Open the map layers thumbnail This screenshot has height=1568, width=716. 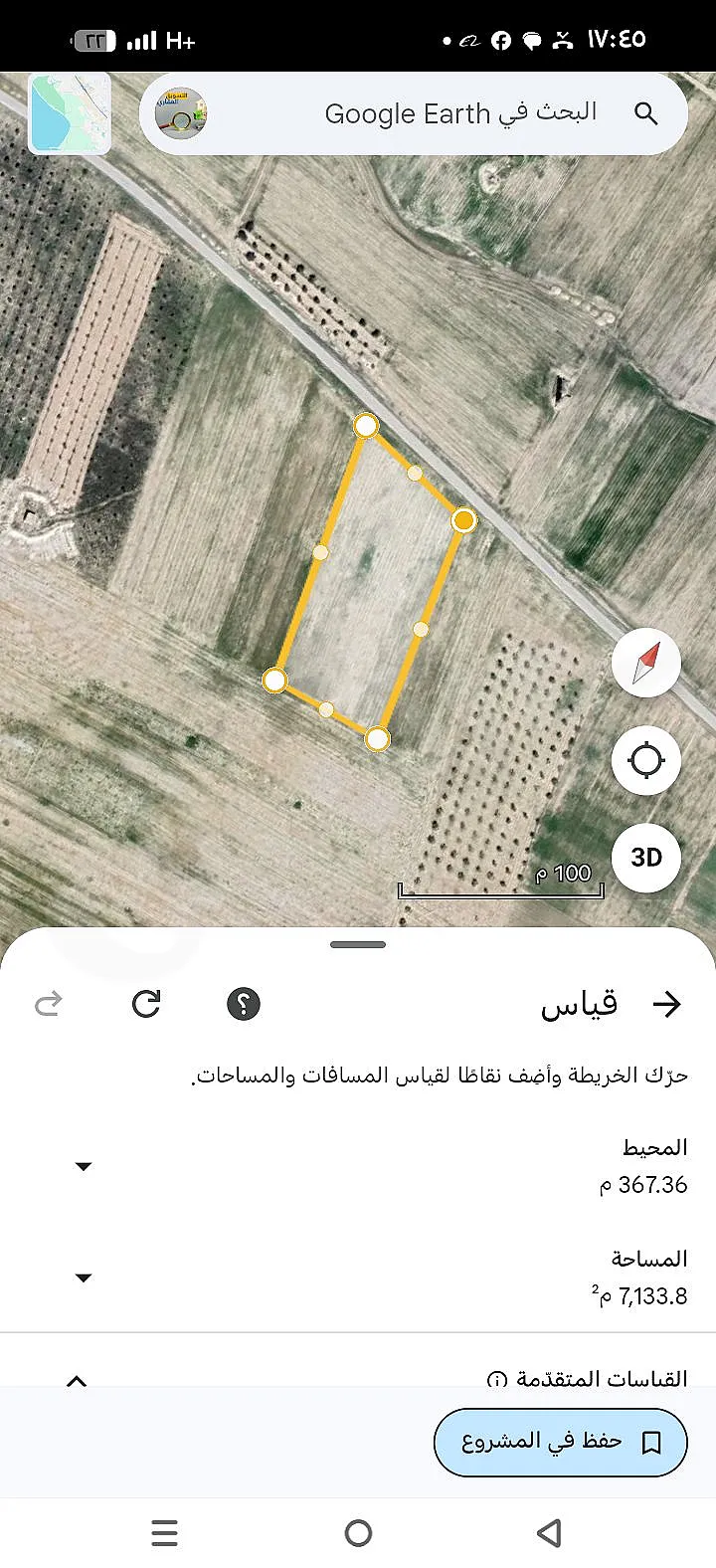click(x=70, y=113)
